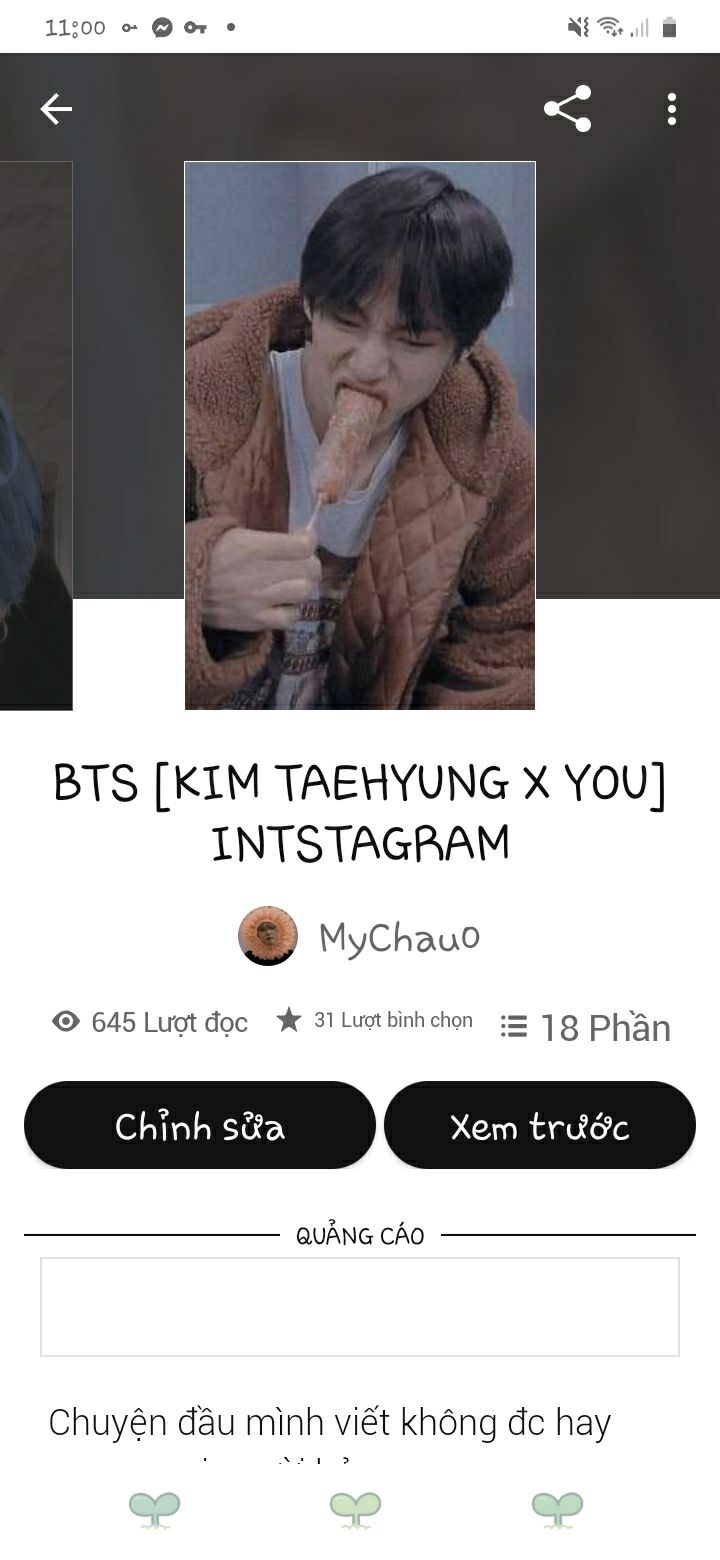This screenshot has height=1560, width=720.
Task: Go back using the arrow icon
Action: pyautogui.click(x=56, y=109)
